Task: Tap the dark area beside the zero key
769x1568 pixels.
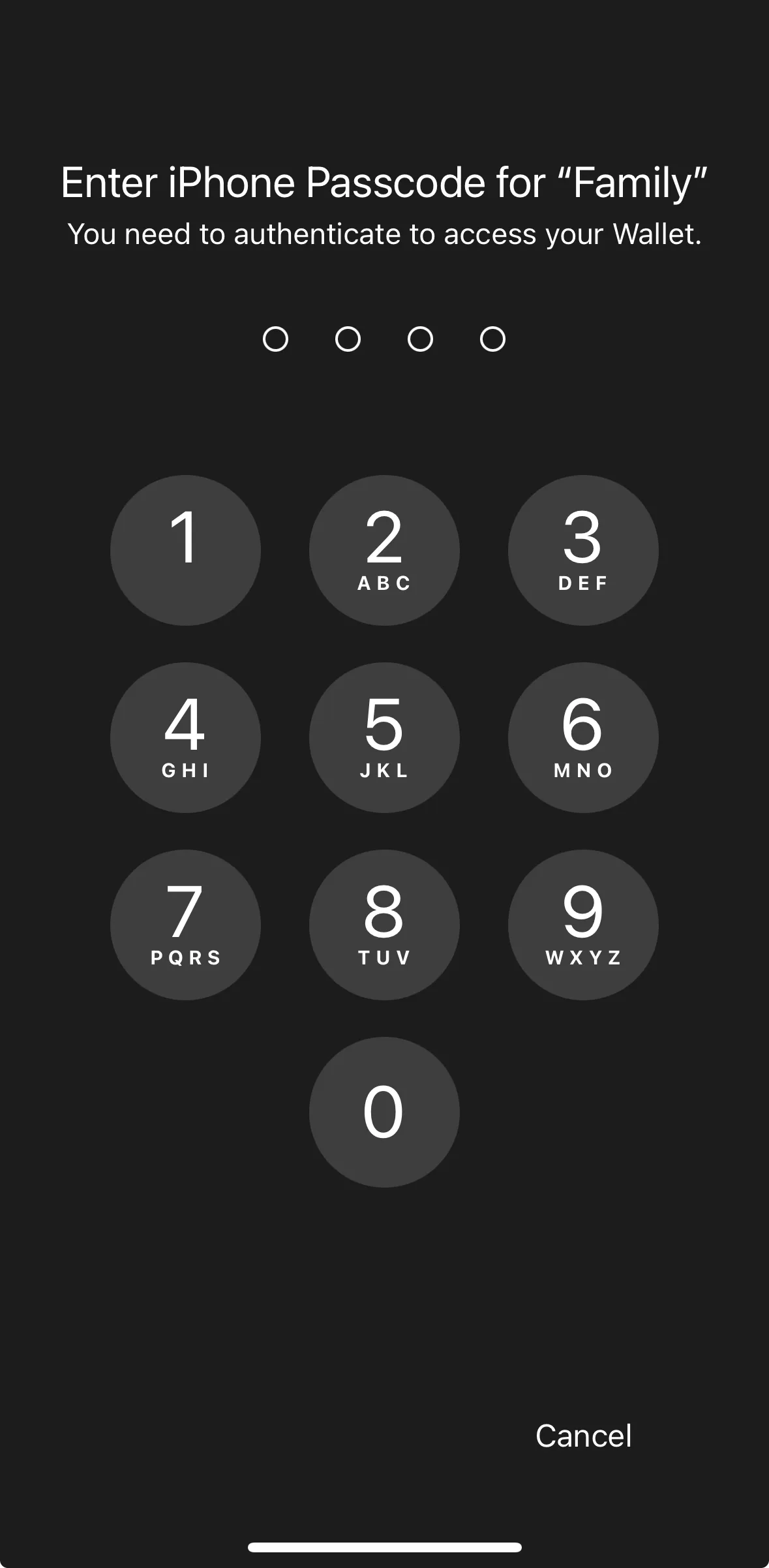Action: (186, 1111)
